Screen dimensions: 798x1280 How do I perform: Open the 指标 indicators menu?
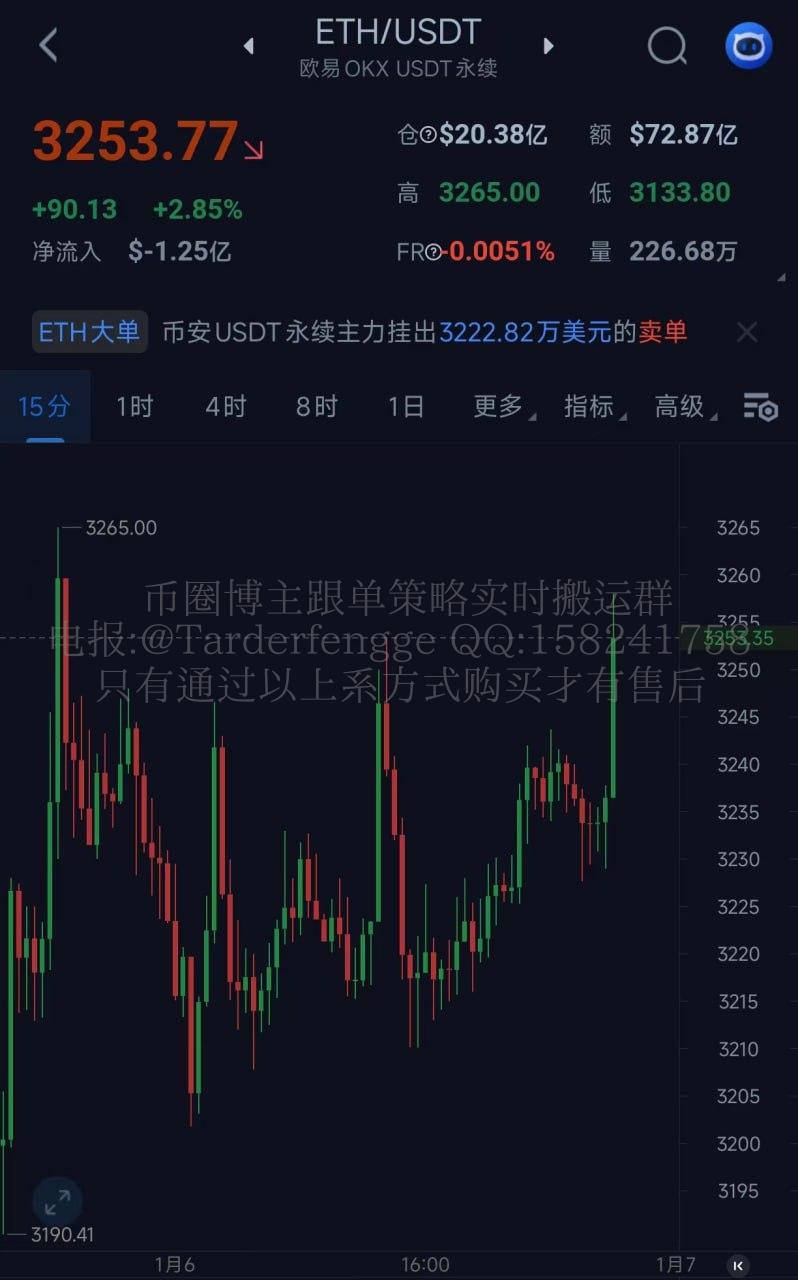pyautogui.click(x=592, y=407)
